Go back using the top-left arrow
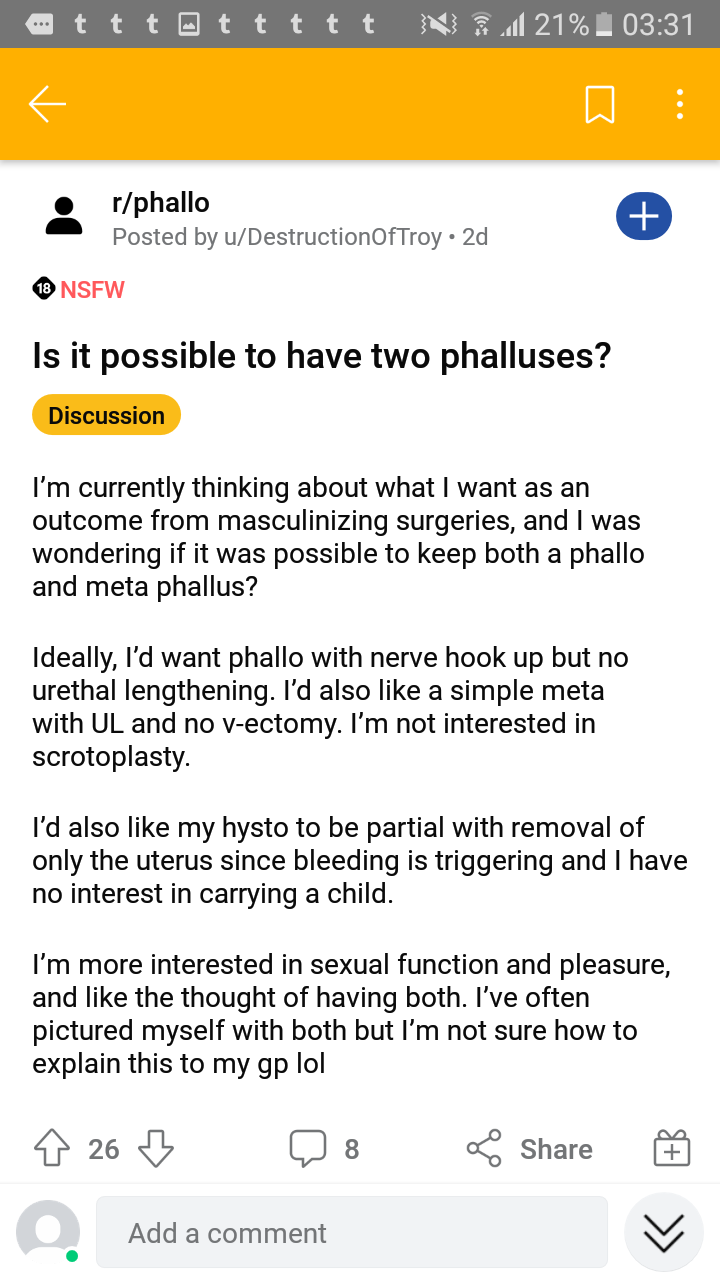Screen dimensions: 720x1280 pyautogui.click(x=47, y=104)
